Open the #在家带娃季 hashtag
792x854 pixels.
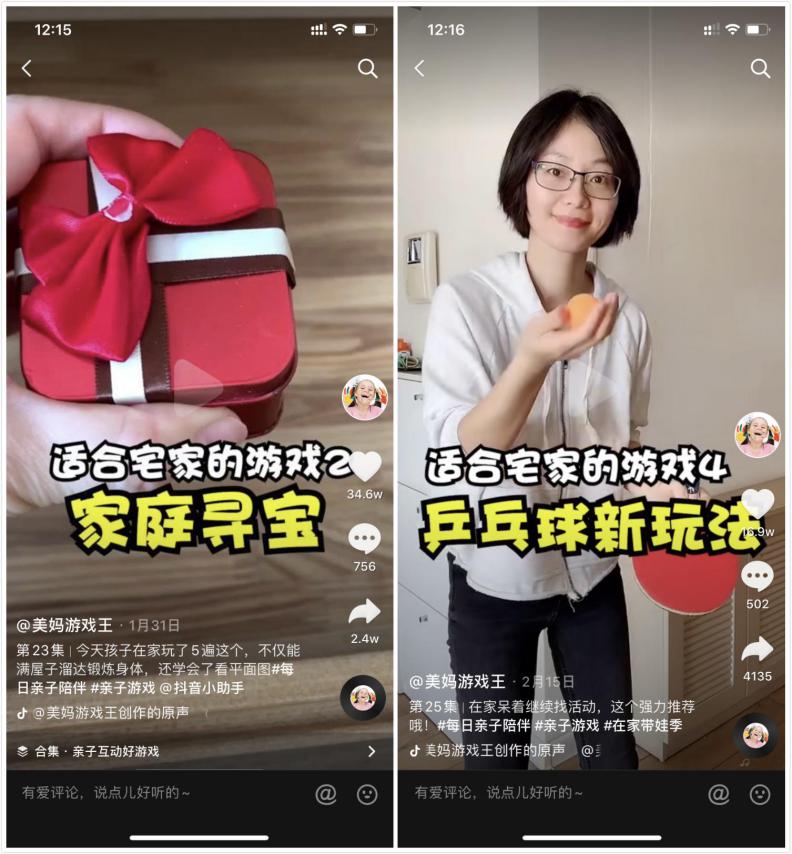coord(645,725)
